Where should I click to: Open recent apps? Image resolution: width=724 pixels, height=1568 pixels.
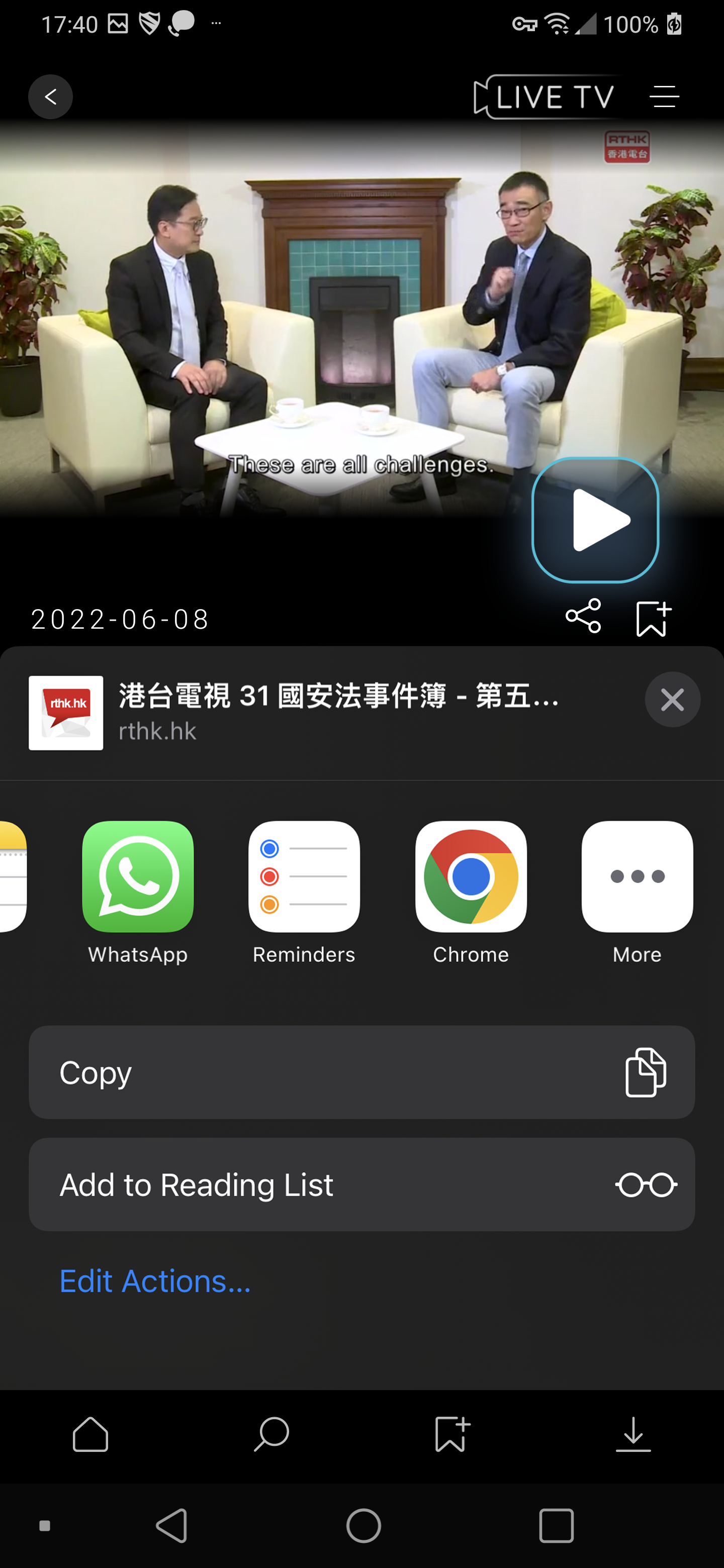(556, 1525)
